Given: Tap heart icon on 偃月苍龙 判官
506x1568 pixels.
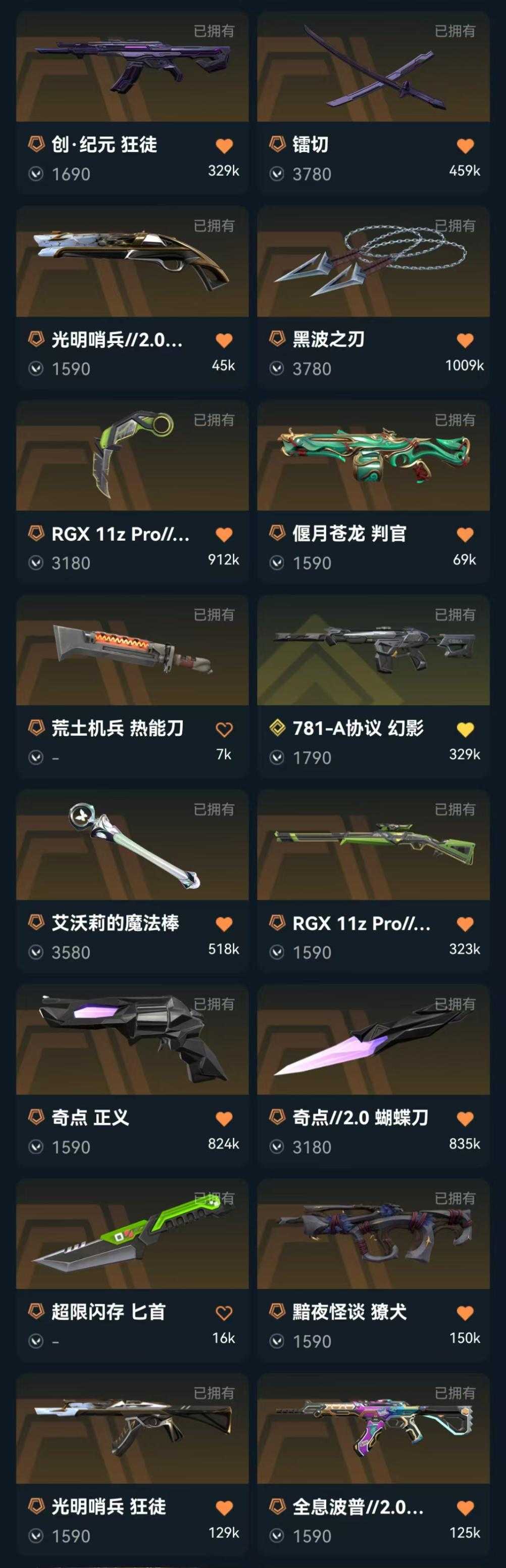Looking at the screenshot, I should [465, 535].
